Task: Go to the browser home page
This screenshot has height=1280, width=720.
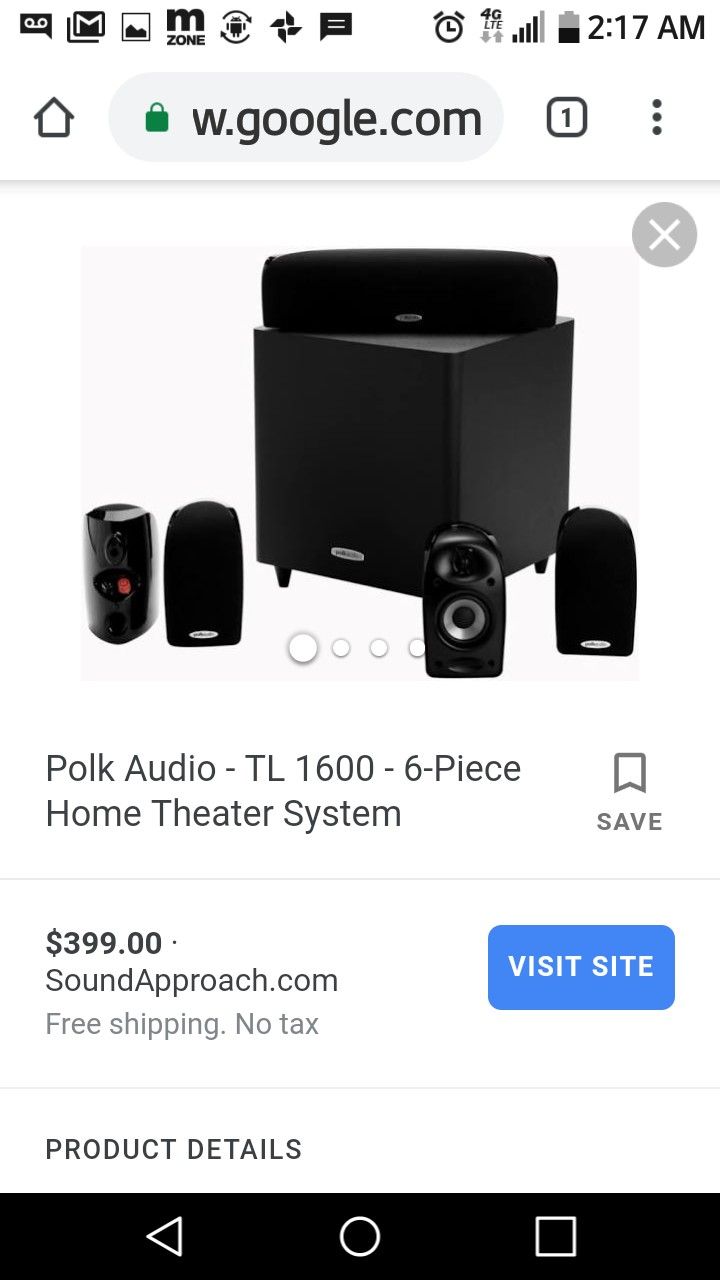Action: 54,118
